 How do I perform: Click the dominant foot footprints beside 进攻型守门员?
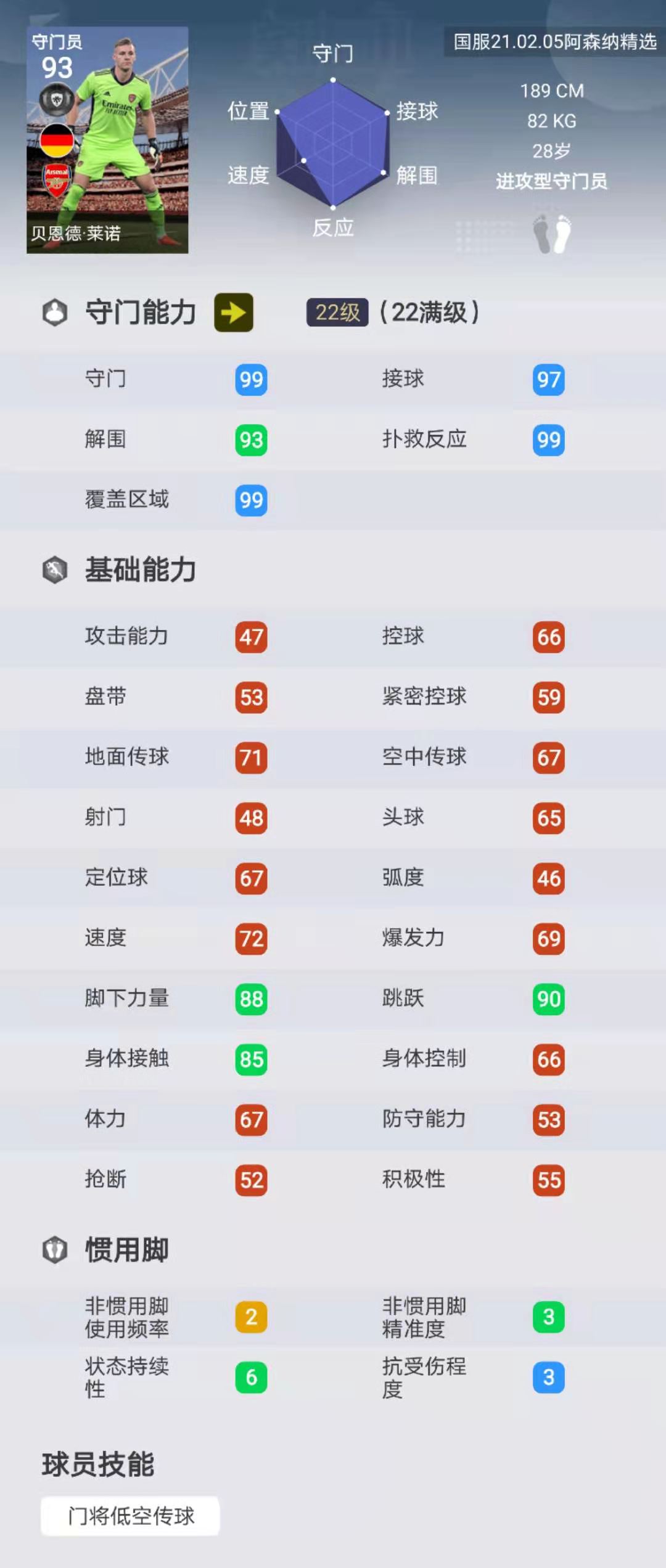point(553,233)
